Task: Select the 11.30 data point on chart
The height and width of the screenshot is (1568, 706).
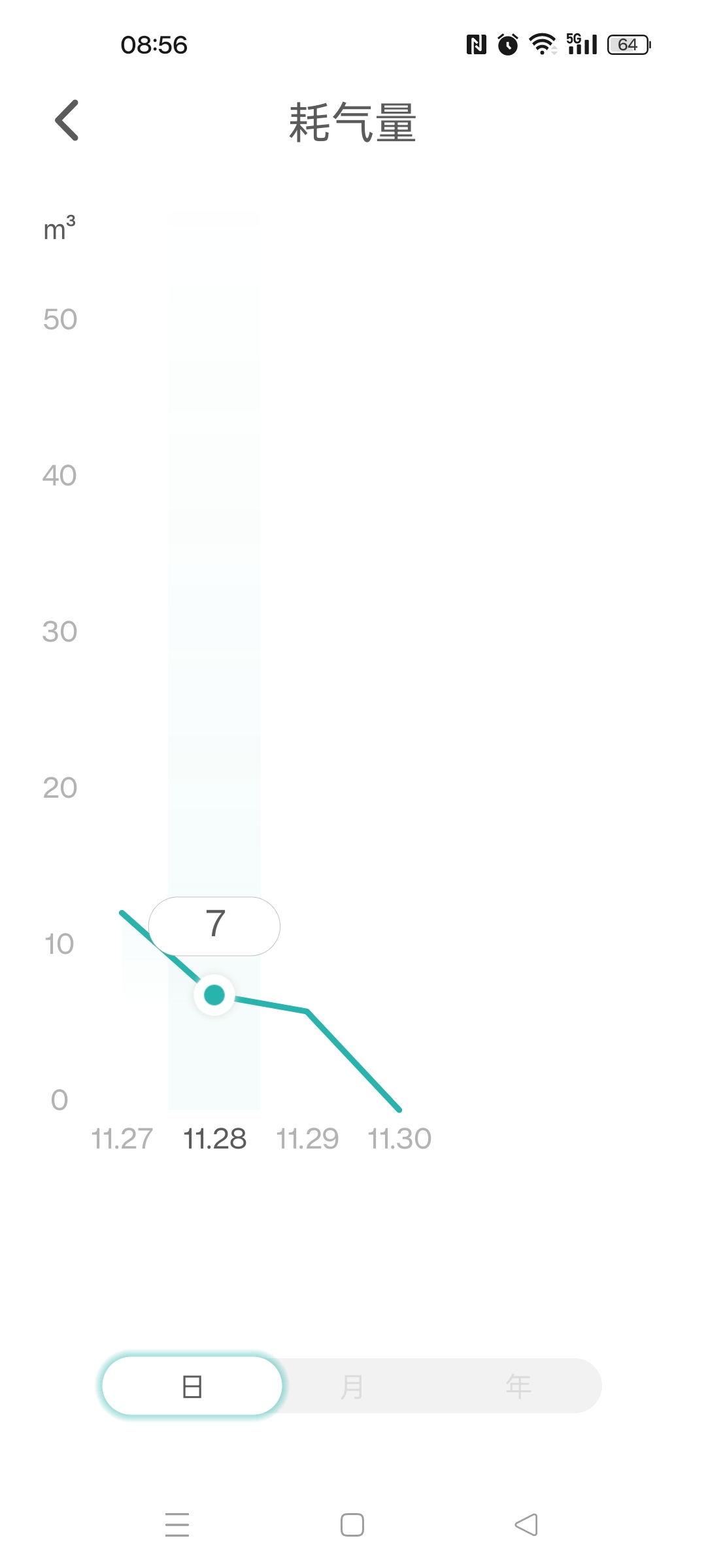Action: point(399,1109)
